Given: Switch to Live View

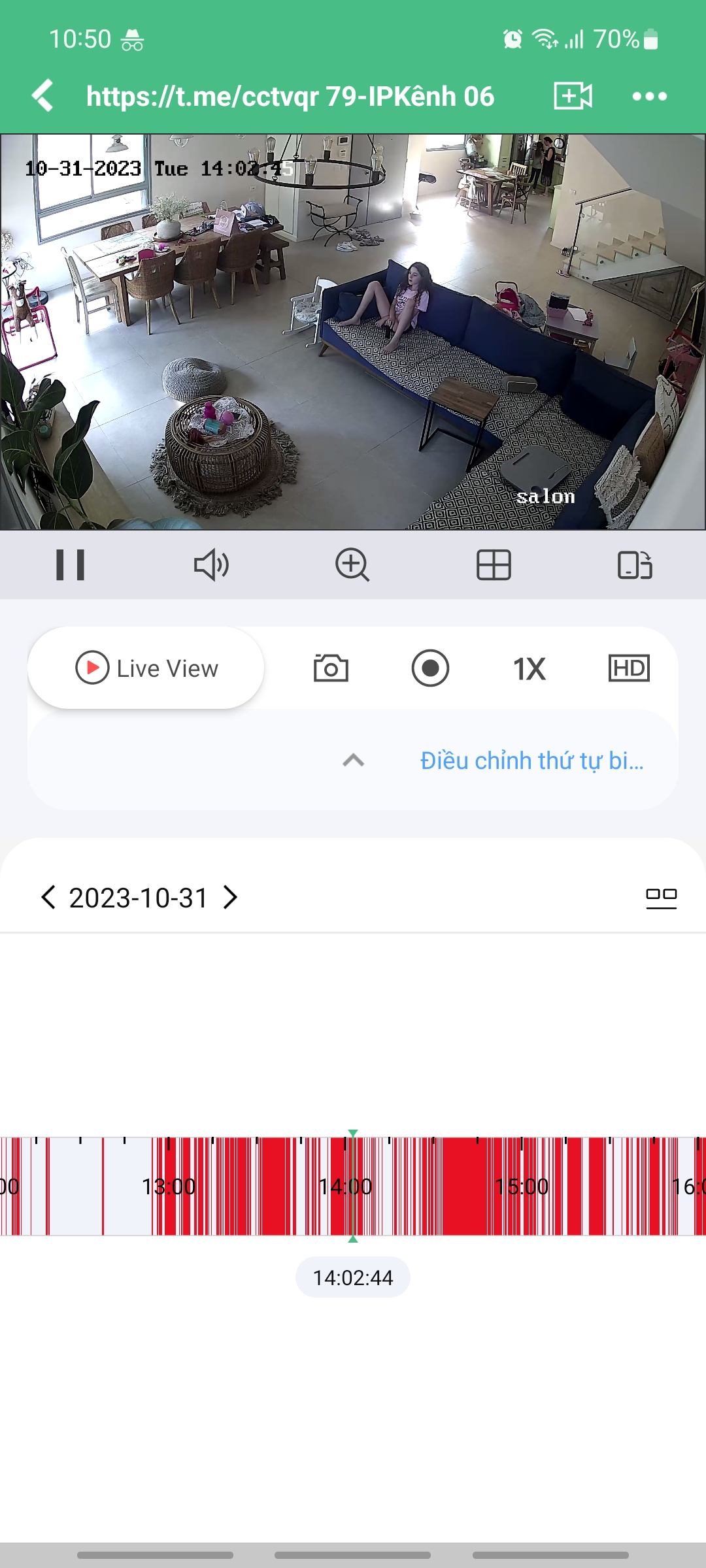Looking at the screenshot, I should click(146, 668).
